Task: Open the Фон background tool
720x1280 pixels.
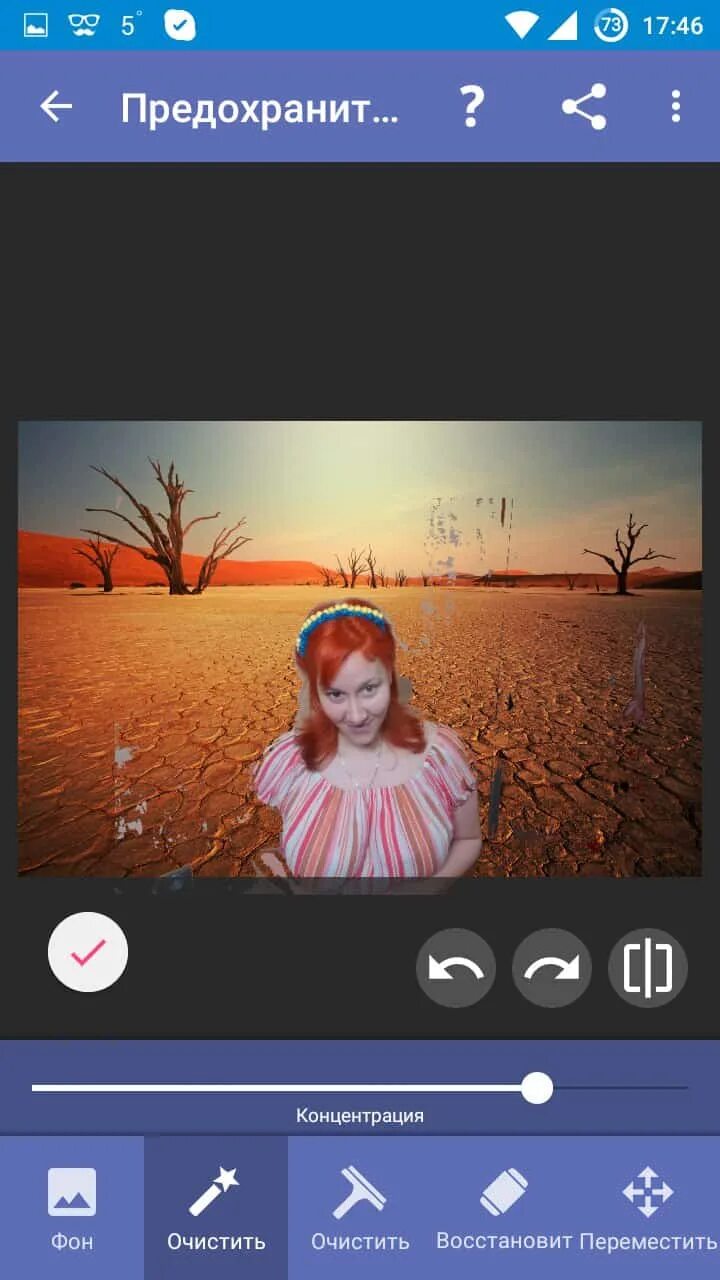Action: [72, 1208]
